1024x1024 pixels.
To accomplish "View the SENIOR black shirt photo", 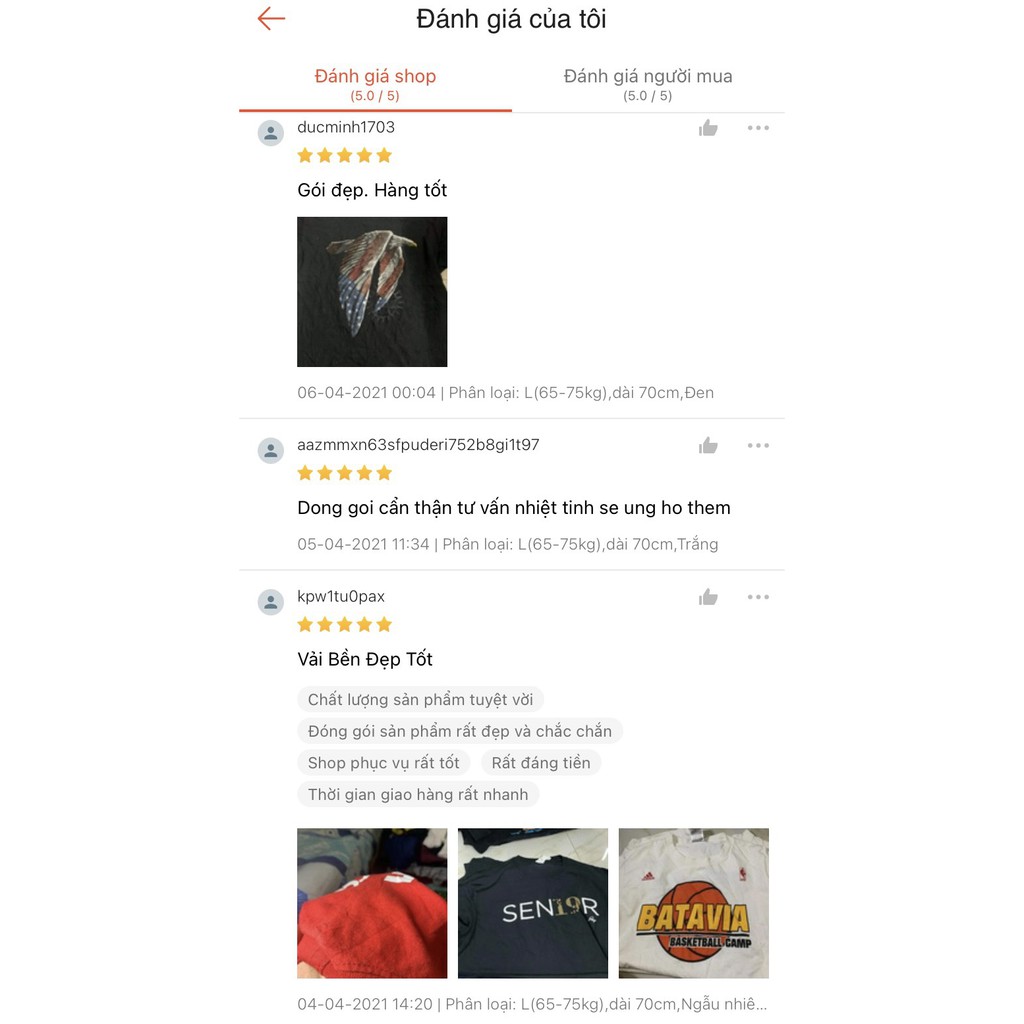I will (533, 903).
